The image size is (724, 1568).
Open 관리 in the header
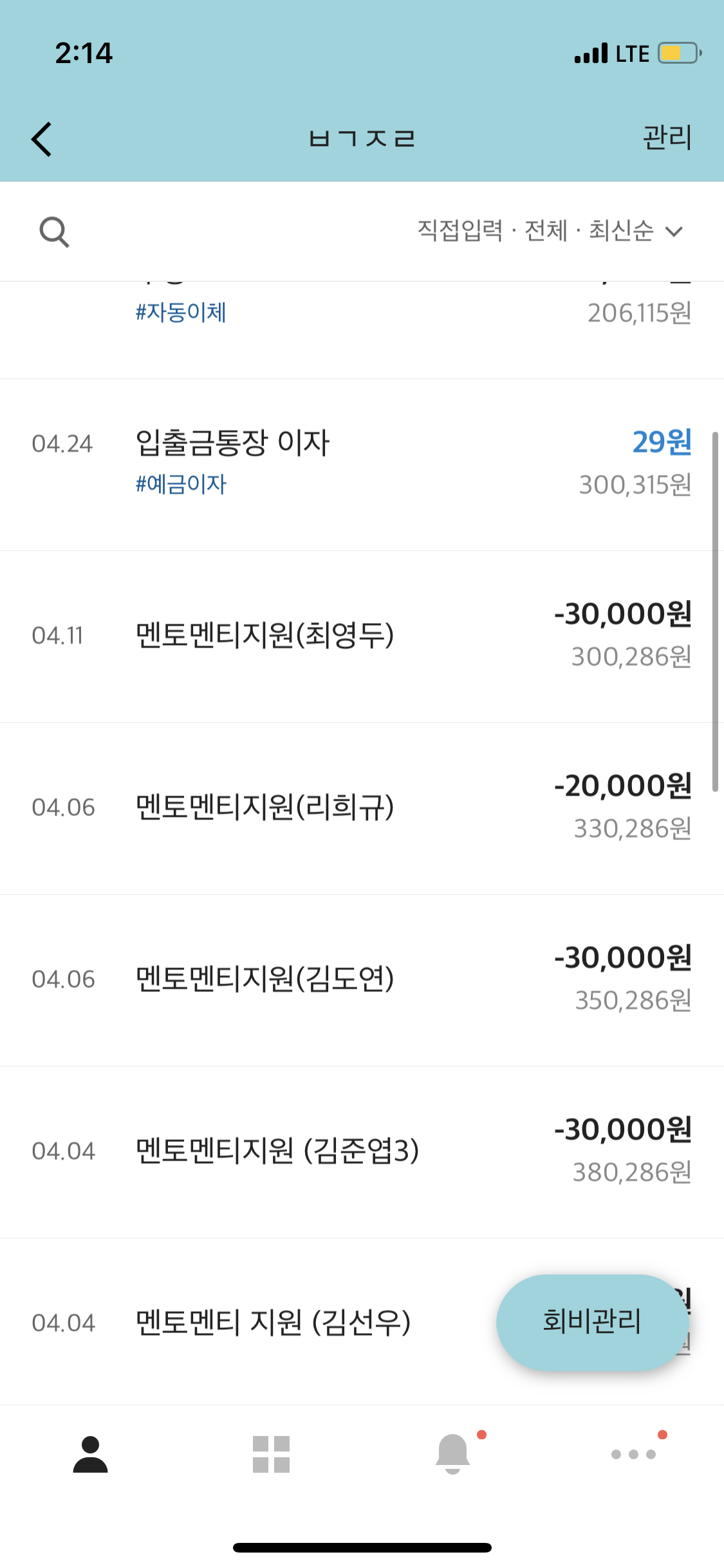(x=667, y=138)
